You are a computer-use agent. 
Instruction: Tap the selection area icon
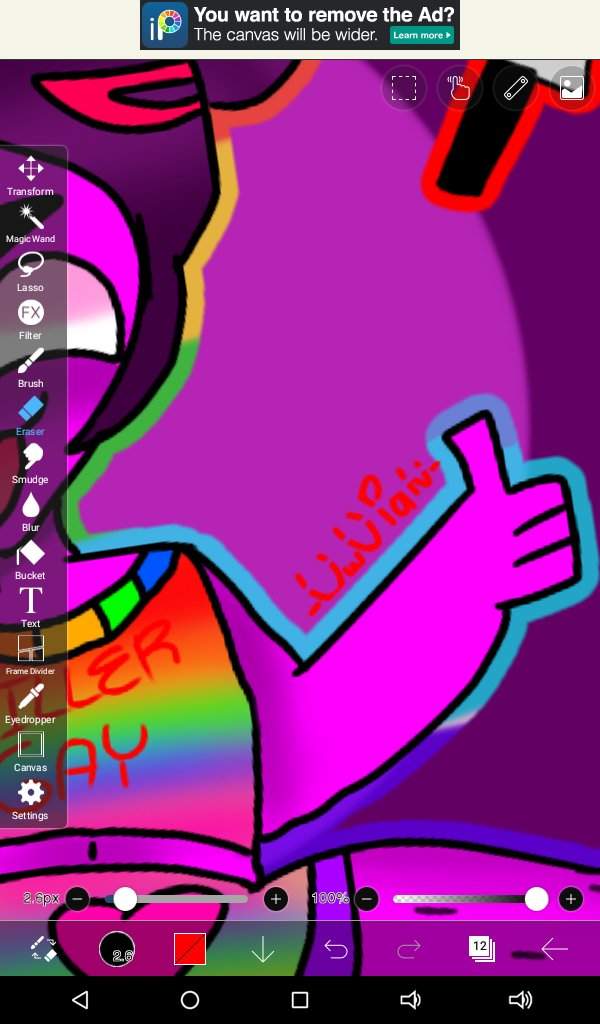(403, 88)
